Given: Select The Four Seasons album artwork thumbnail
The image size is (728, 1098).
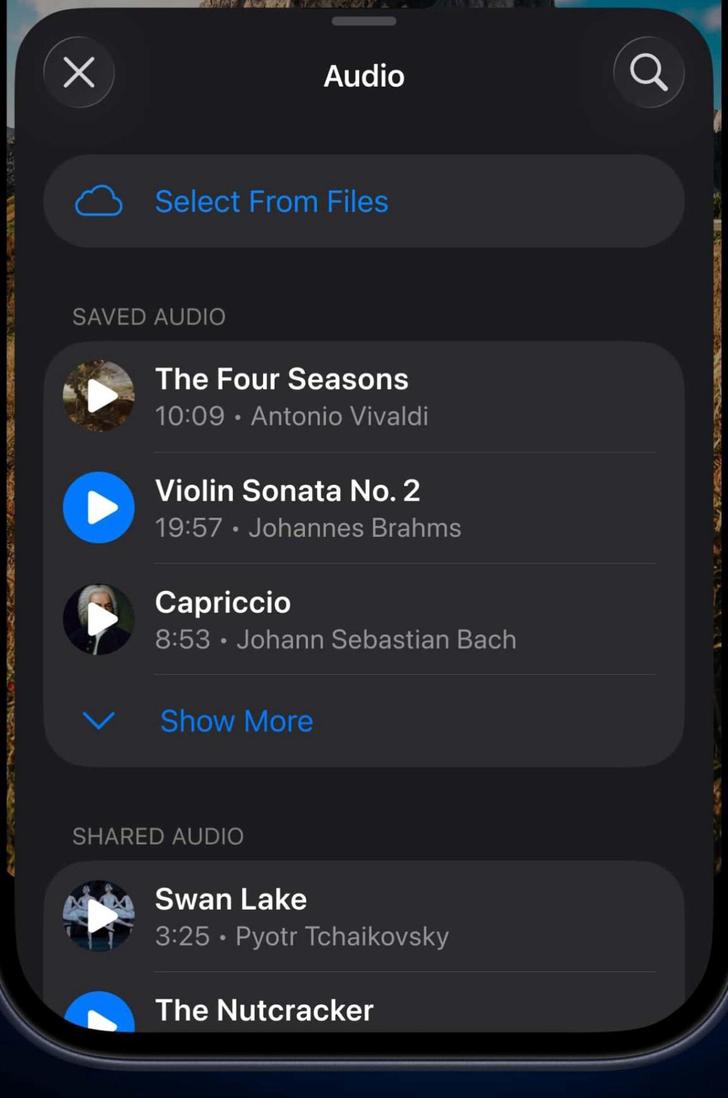Looking at the screenshot, I should (x=98, y=395).
